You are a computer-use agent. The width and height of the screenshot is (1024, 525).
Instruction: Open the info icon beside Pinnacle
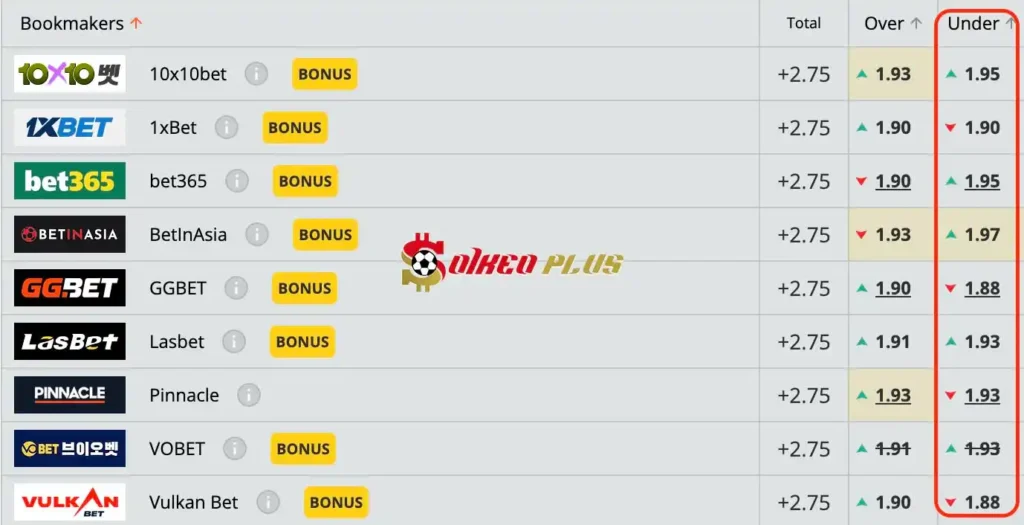[x=249, y=395]
